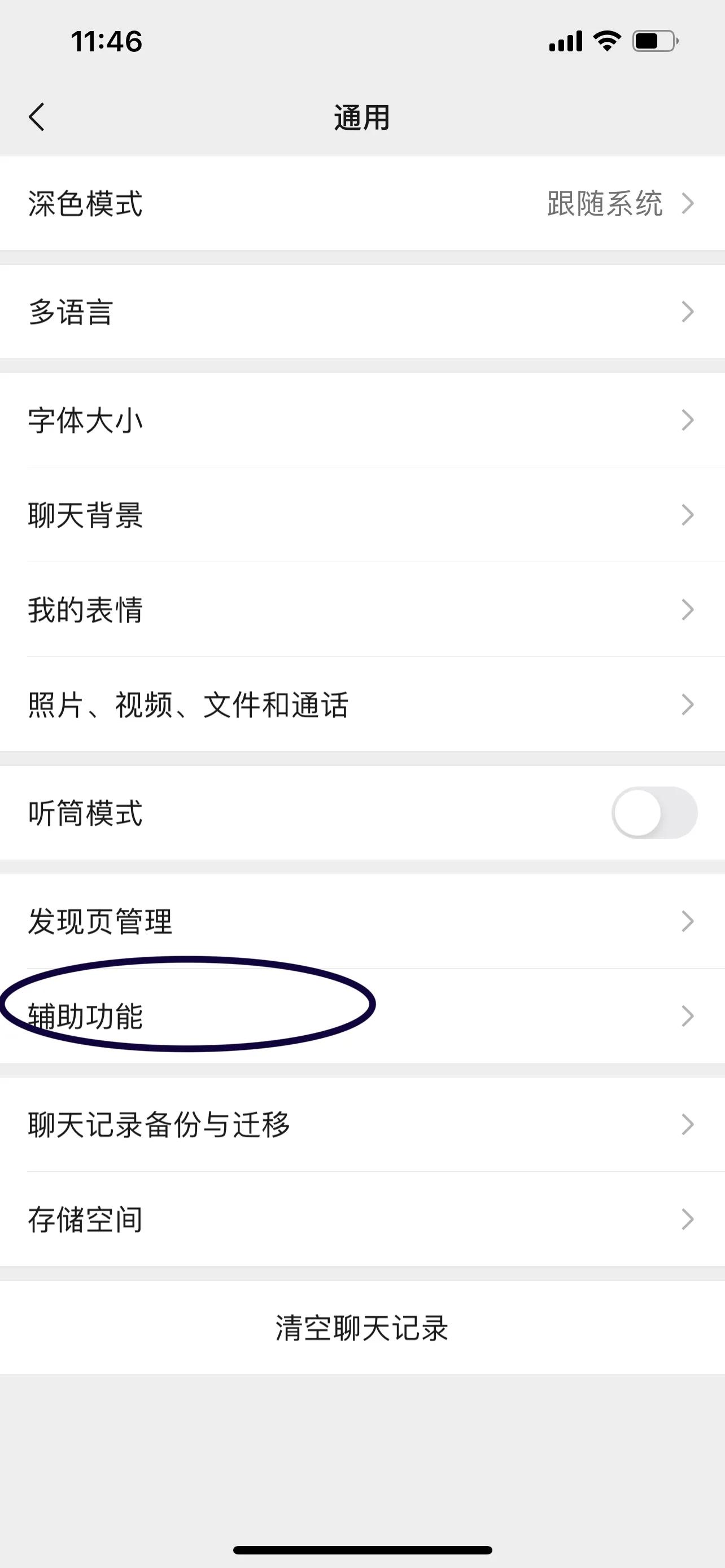
Task: Tap the back chevron to leave 通用
Action: pos(37,117)
